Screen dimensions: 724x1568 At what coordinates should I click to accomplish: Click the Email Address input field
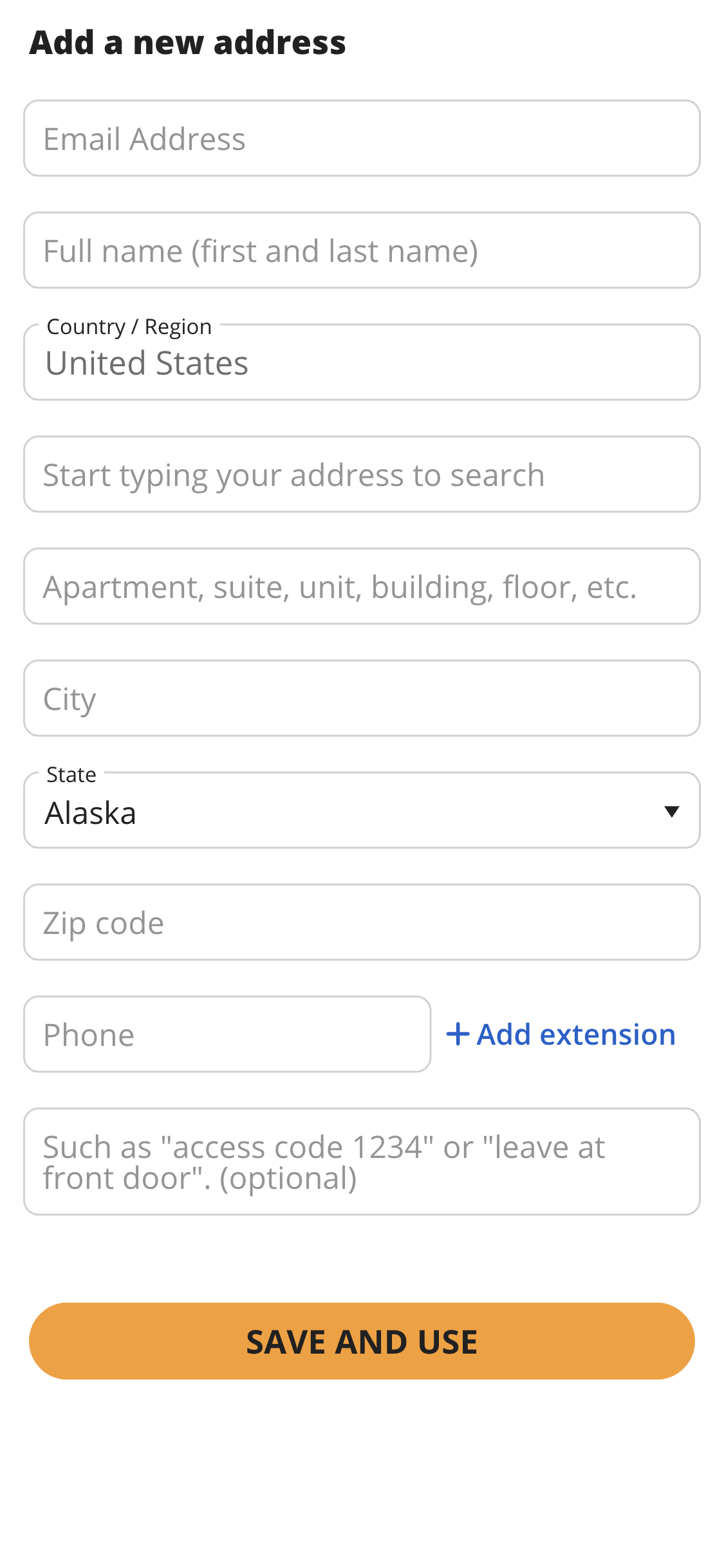[x=362, y=138]
